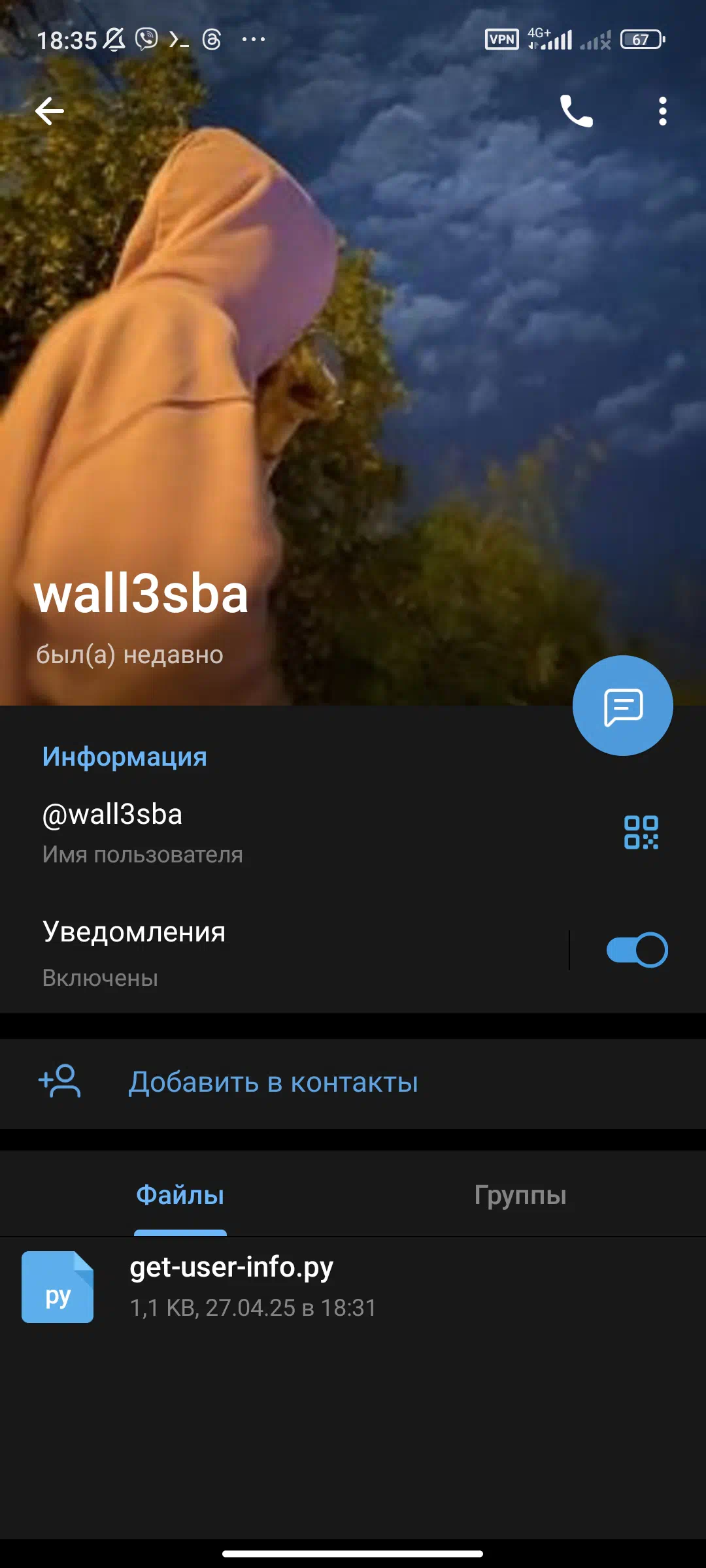Image resolution: width=706 pixels, height=1568 pixels.
Task: Start a voice call with wall3sba
Action: [576, 111]
